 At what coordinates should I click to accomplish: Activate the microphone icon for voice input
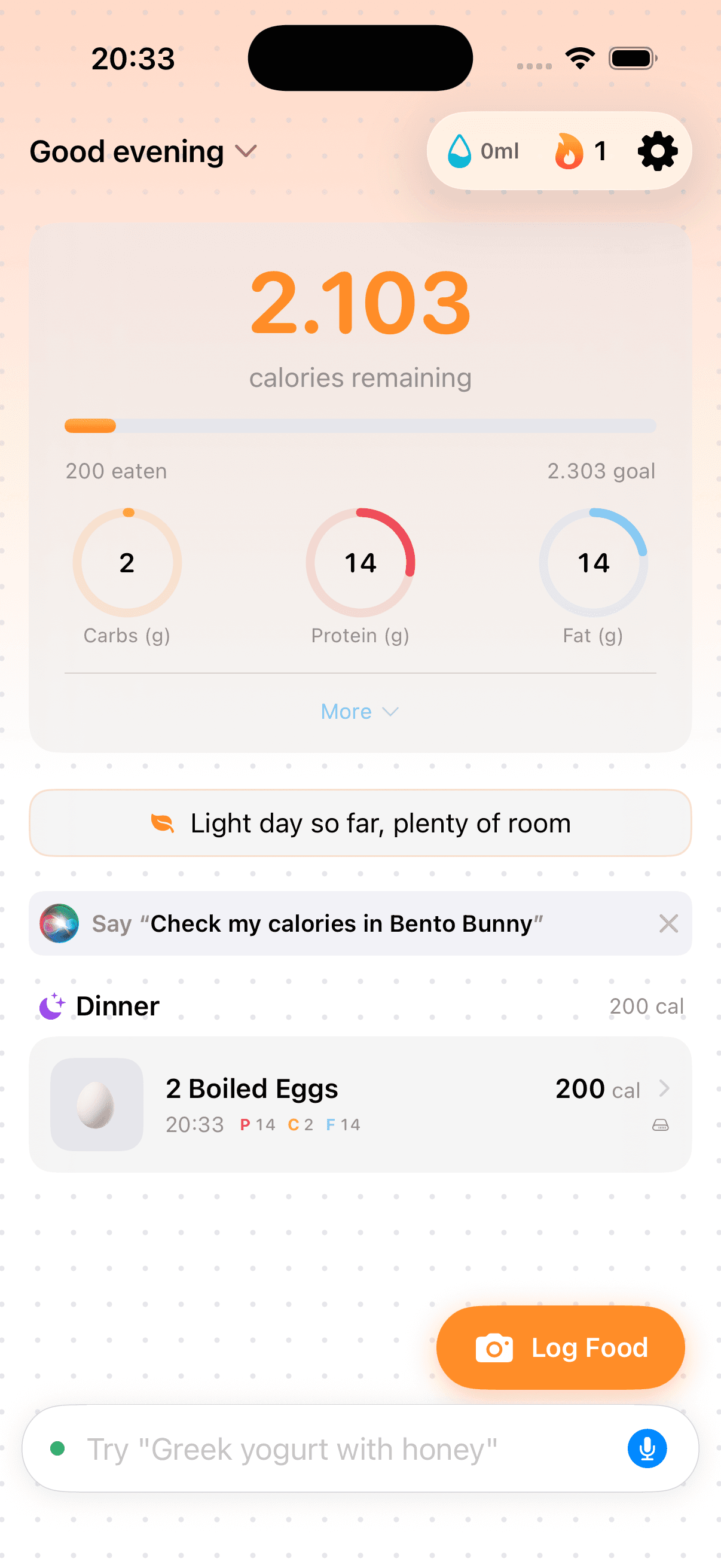pyautogui.click(x=646, y=1448)
